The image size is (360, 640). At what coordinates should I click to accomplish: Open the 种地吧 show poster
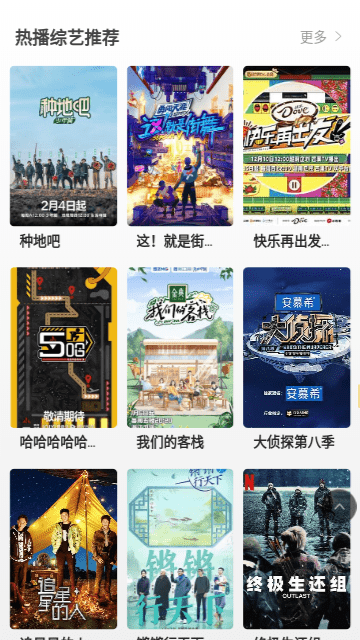[x=63, y=146]
